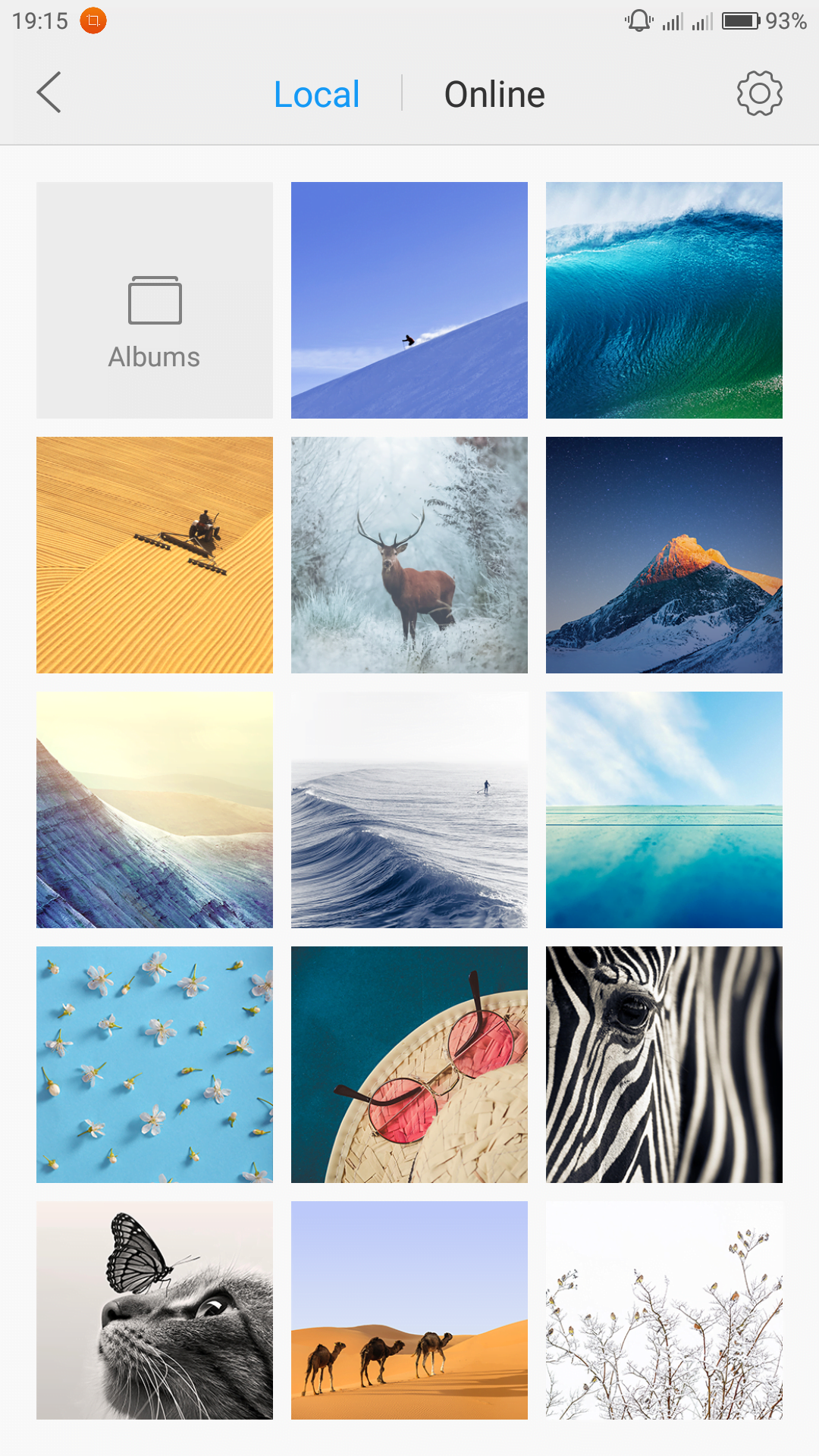Open the pastel striped hillside wallpaper

[x=155, y=810]
